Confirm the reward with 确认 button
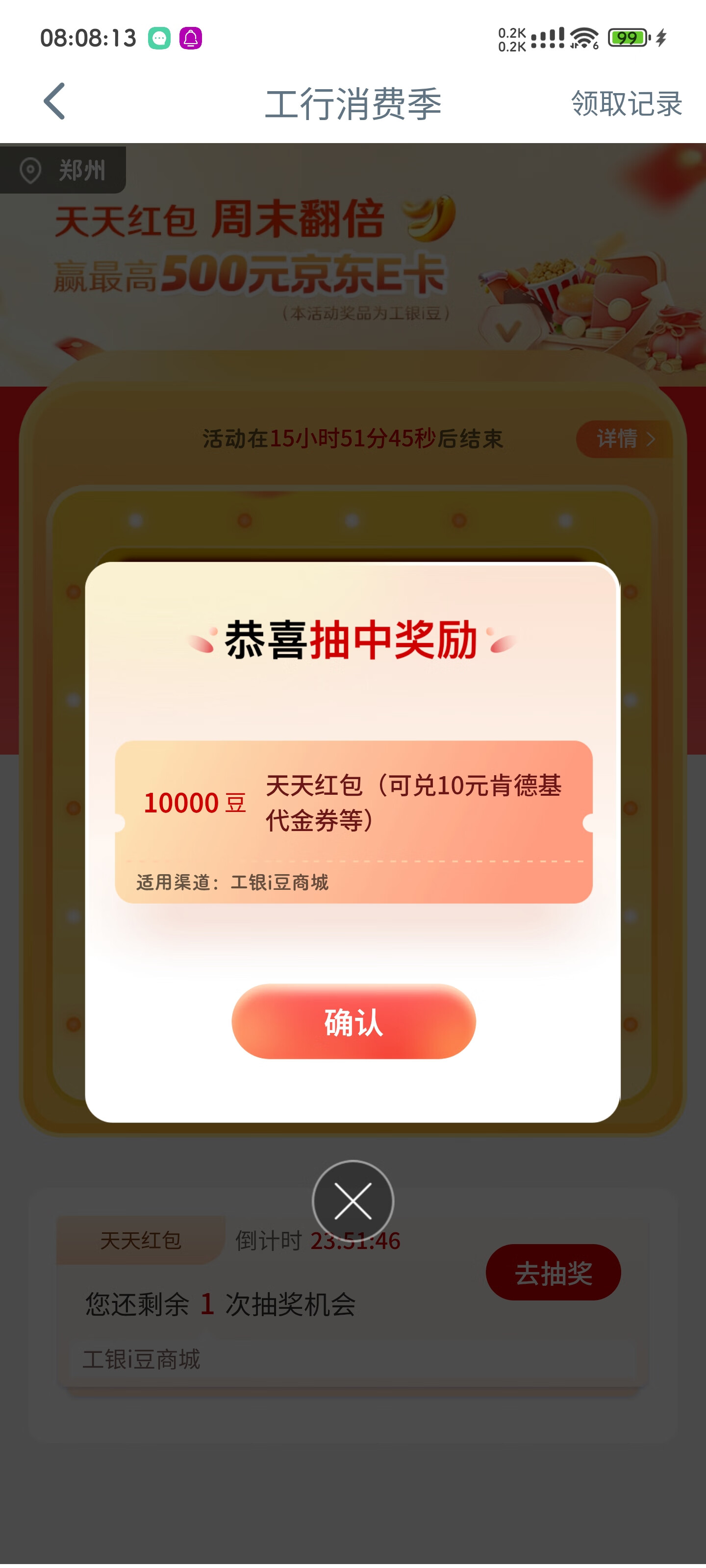The height and width of the screenshot is (1568, 706). coord(353,1021)
